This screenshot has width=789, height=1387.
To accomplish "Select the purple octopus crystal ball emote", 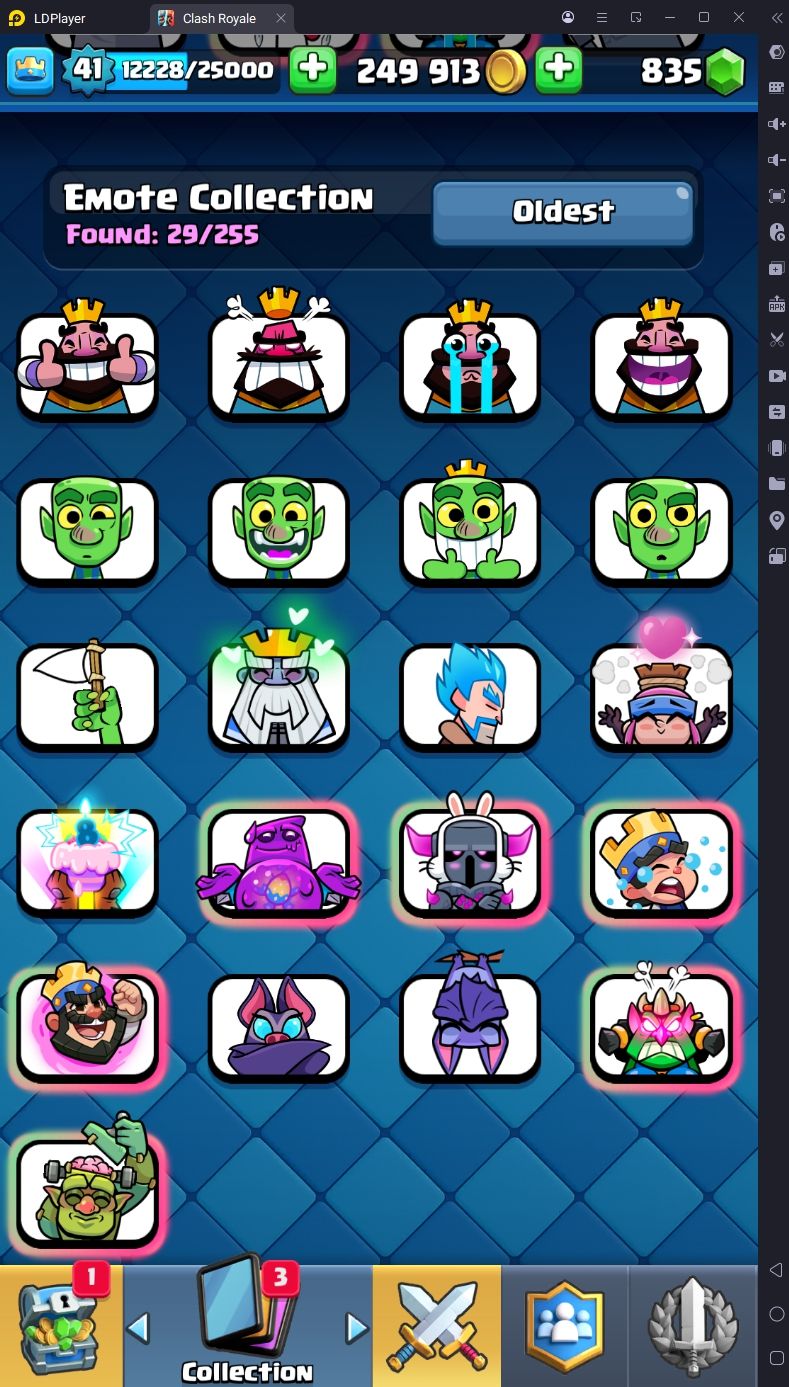I will click(279, 860).
